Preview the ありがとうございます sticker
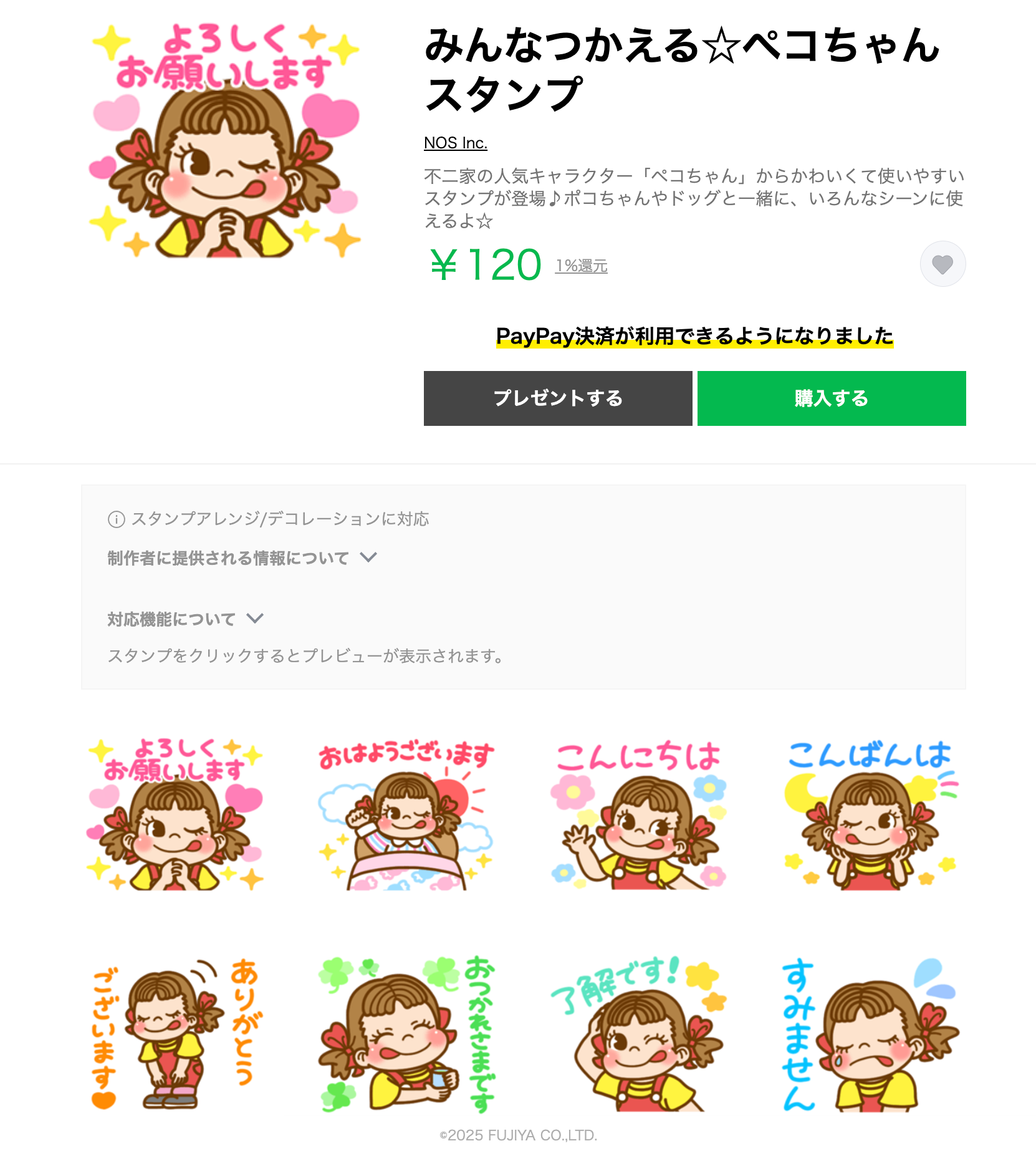 click(x=175, y=1034)
